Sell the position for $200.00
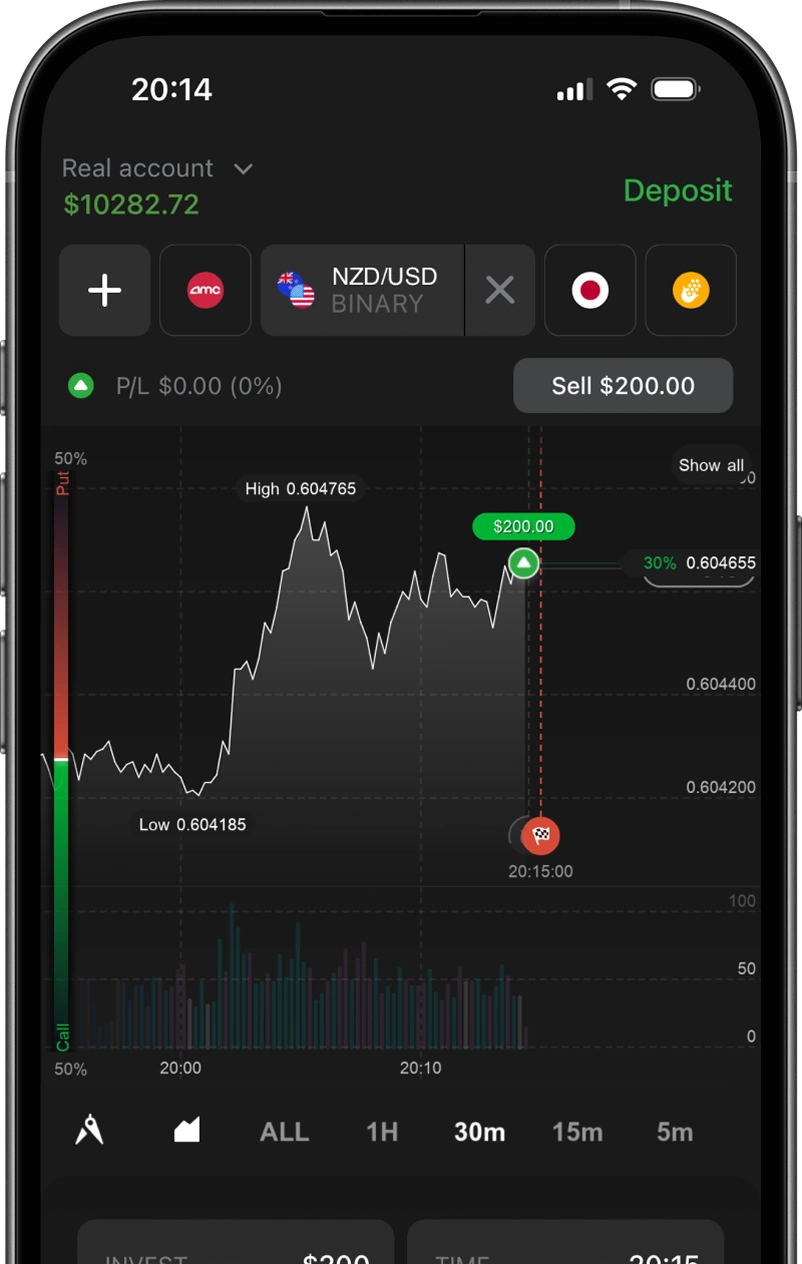 click(x=623, y=386)
